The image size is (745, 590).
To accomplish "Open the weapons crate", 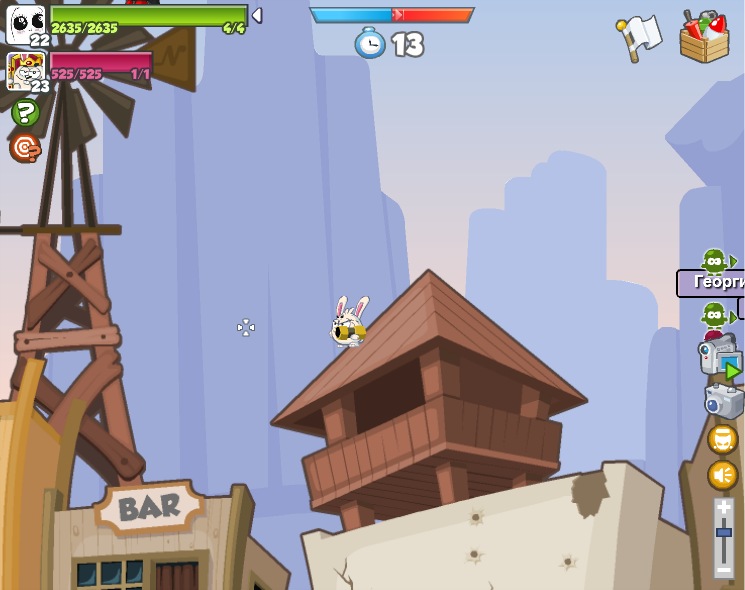I will 704,36.
